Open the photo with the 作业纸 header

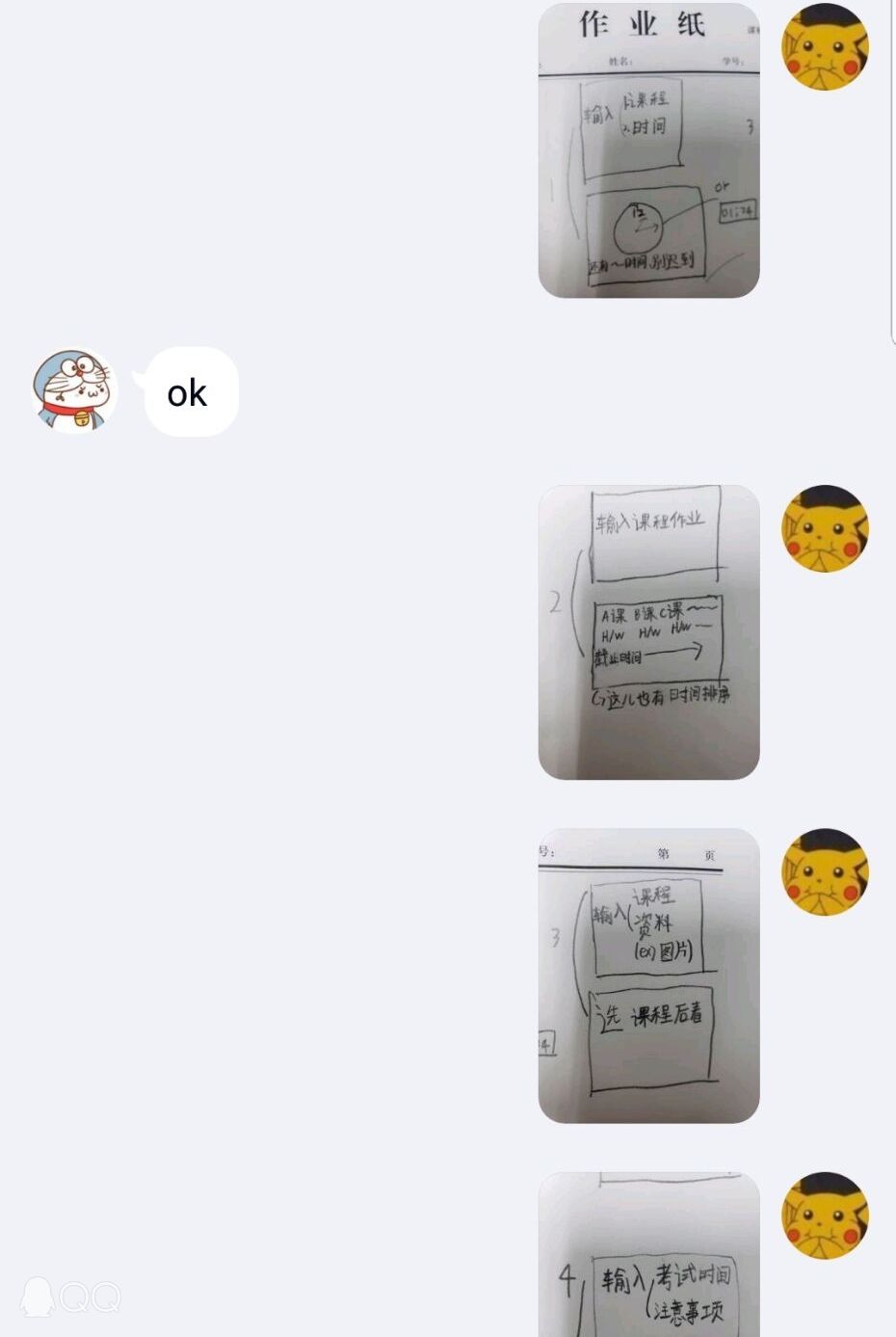(648, 150)
